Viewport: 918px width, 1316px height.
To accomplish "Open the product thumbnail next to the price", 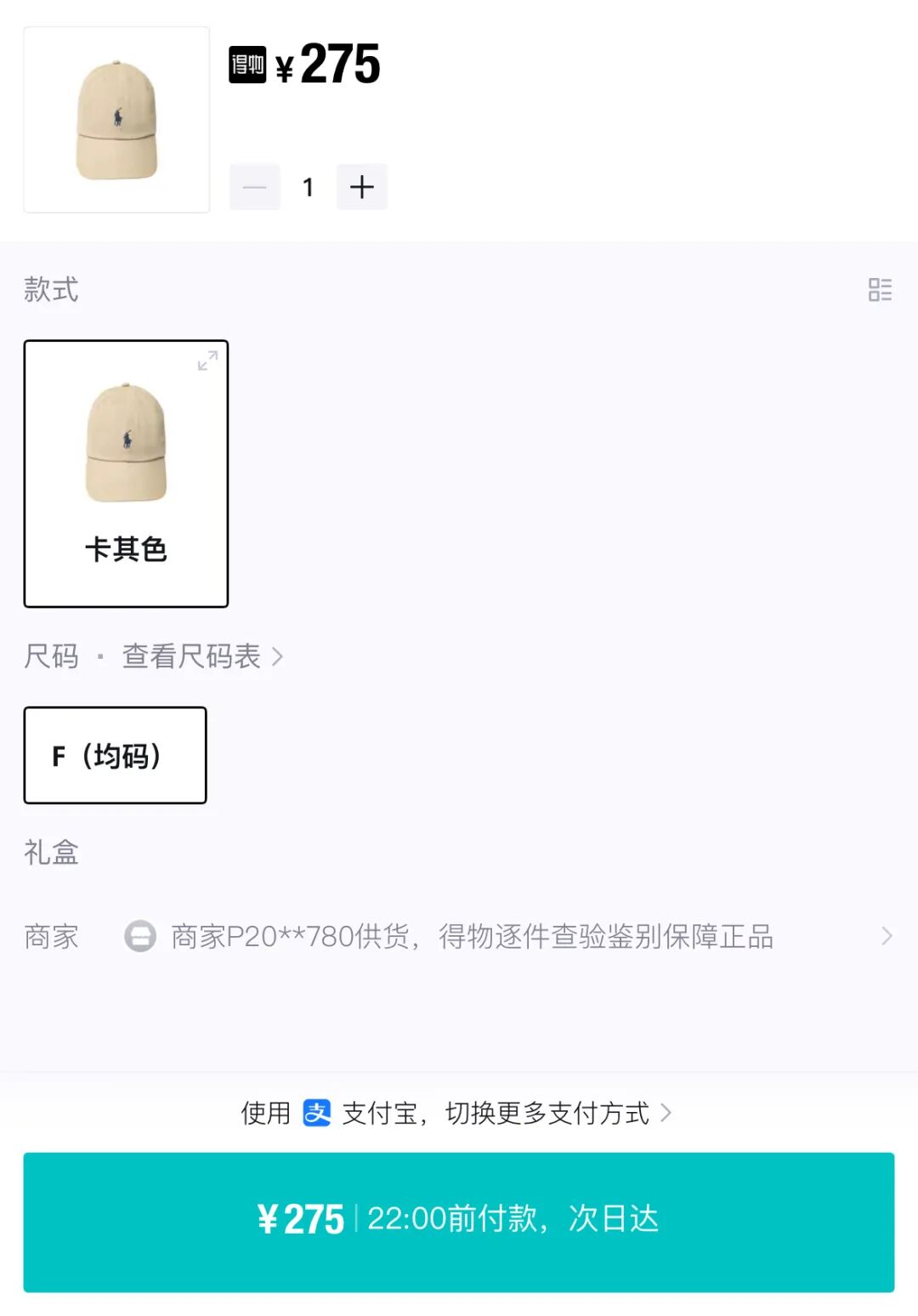I will [x=116, y=120].
